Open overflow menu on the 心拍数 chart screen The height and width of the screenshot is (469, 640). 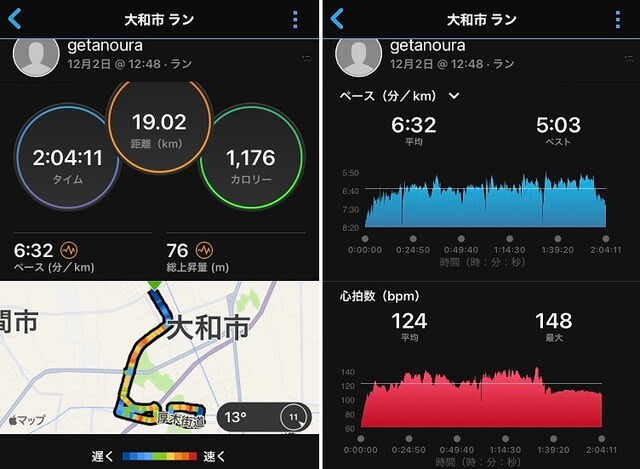[617, 19]
